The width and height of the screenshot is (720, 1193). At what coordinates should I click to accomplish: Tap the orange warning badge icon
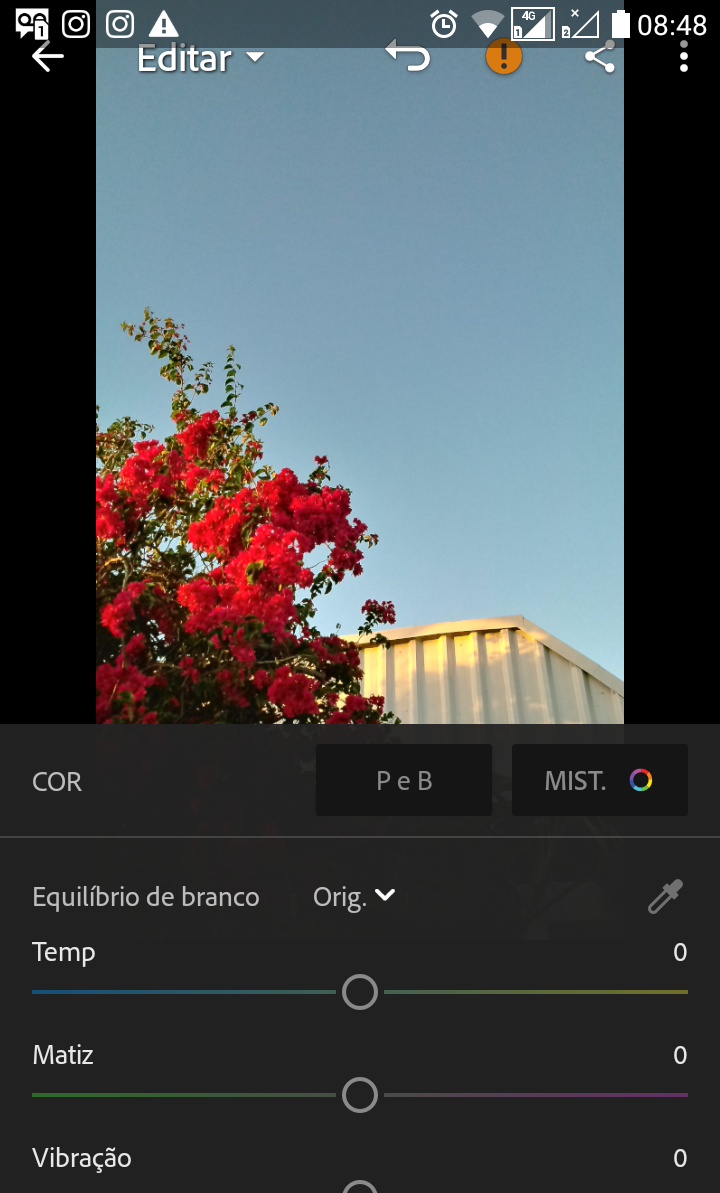(503, 57)
